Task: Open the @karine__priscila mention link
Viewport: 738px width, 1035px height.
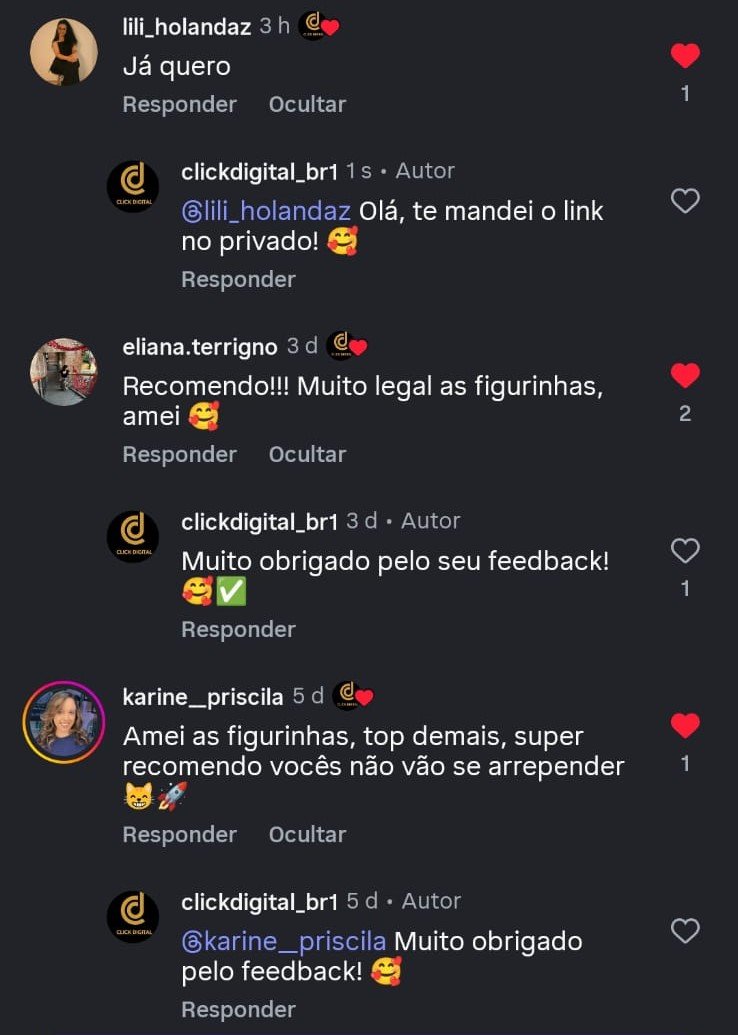Action: coord(284,941)
